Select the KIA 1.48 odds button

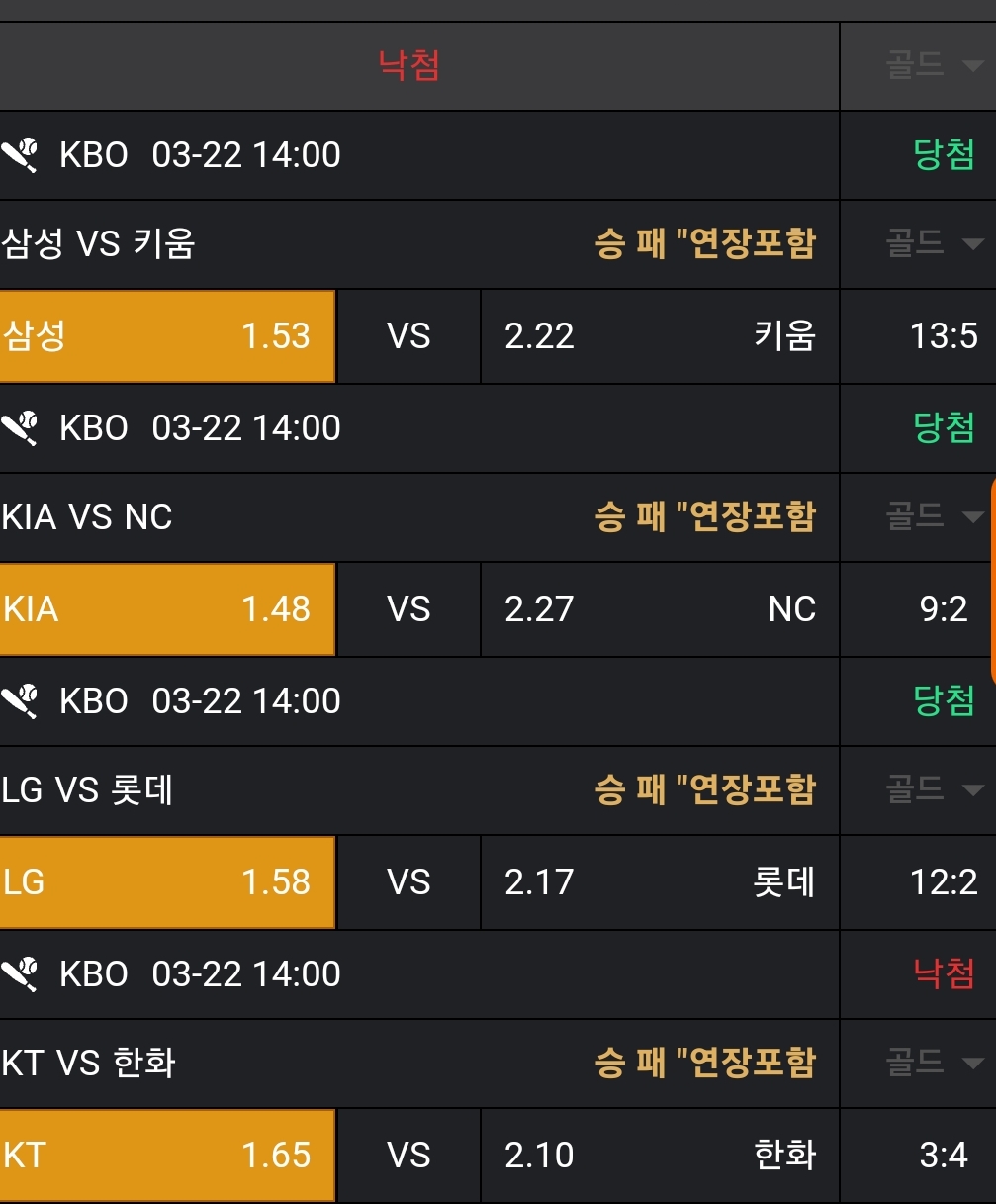point(167,609)
